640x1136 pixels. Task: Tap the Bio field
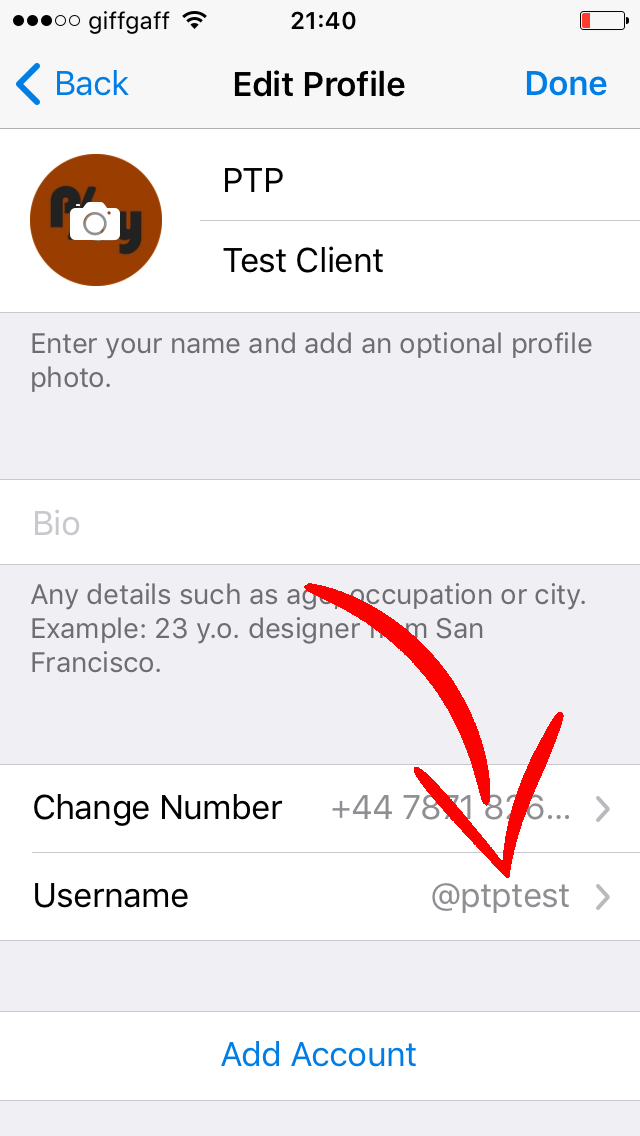pyautogui.click(x=320, y=522)
